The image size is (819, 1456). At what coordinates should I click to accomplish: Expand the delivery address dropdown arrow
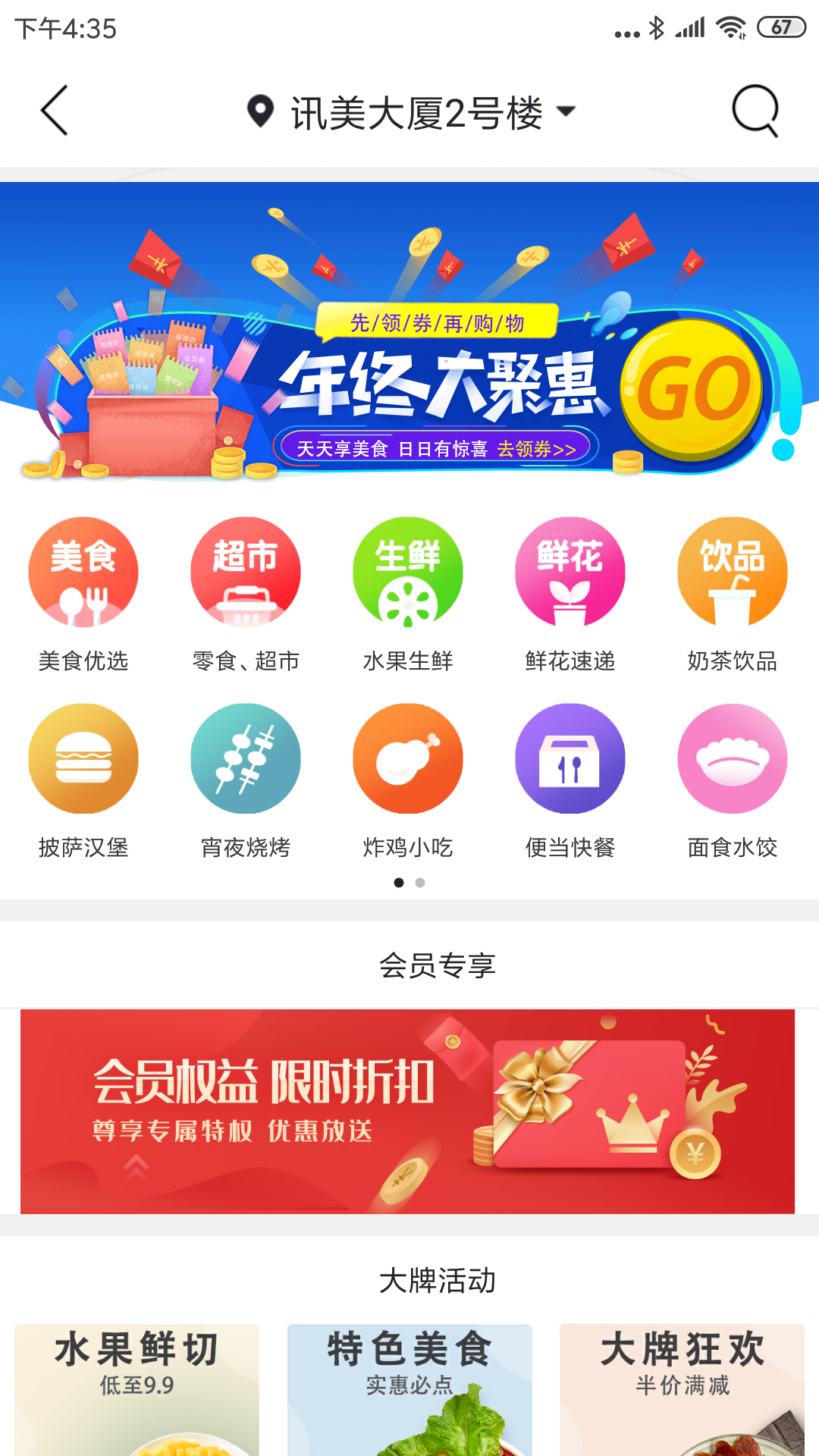click(566, 111)
